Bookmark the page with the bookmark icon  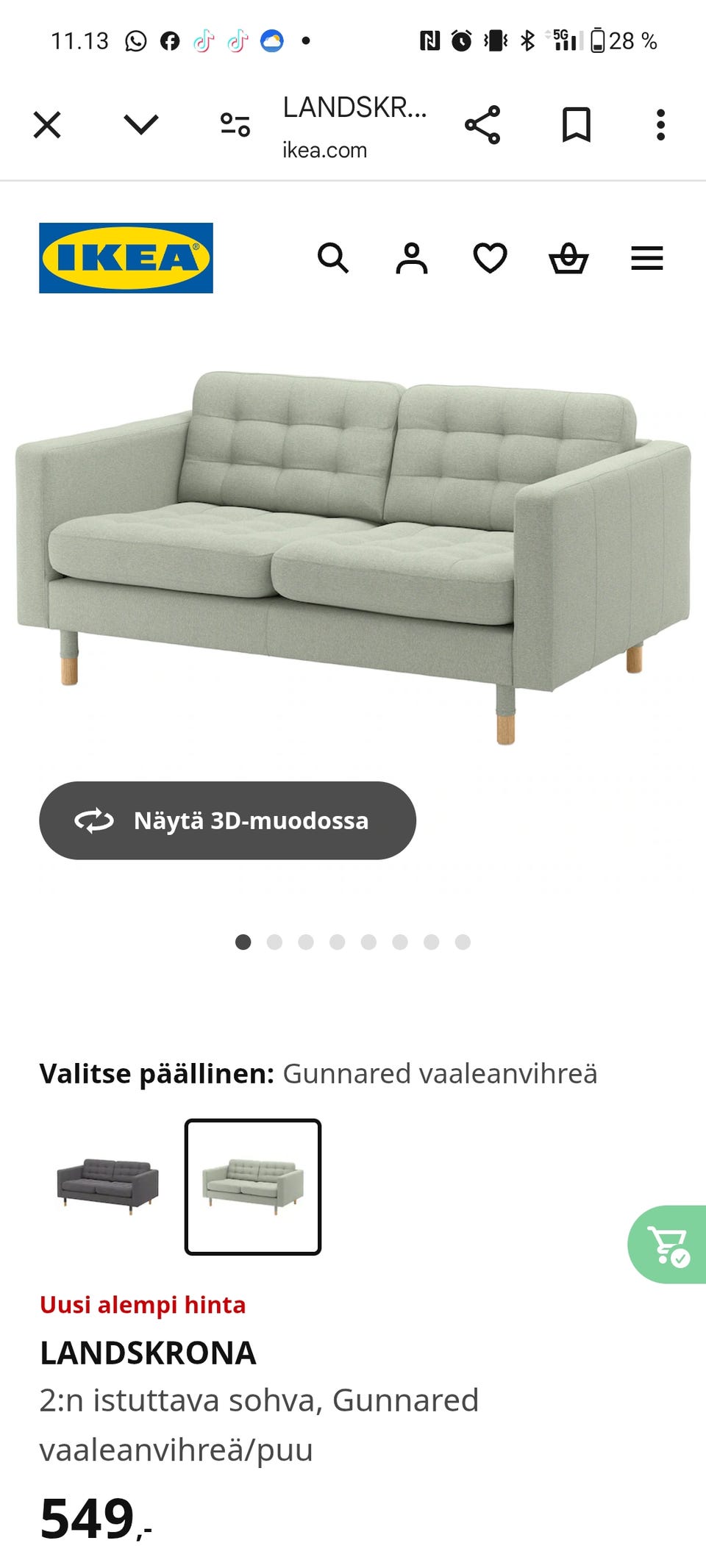[577, 123]
